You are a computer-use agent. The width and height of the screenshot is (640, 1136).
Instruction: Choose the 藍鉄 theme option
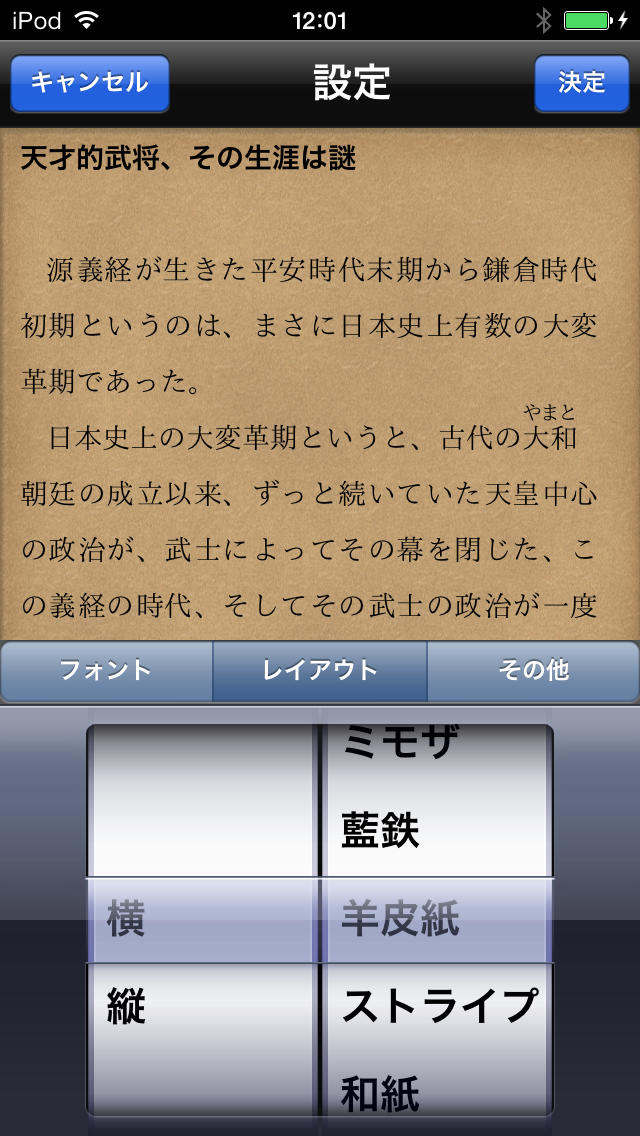(x=380, y=832)
